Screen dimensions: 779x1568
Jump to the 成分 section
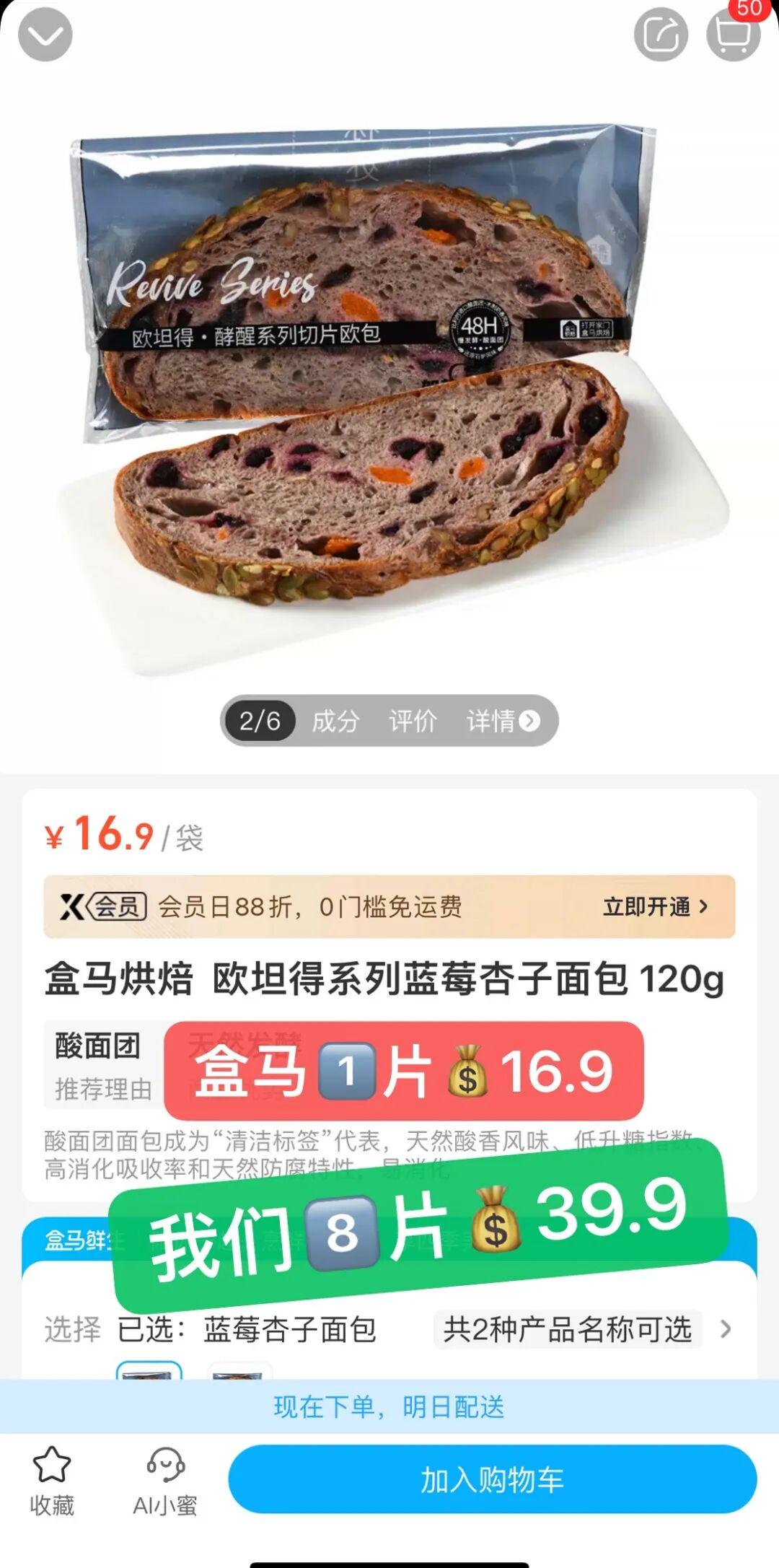click(335, 721)
